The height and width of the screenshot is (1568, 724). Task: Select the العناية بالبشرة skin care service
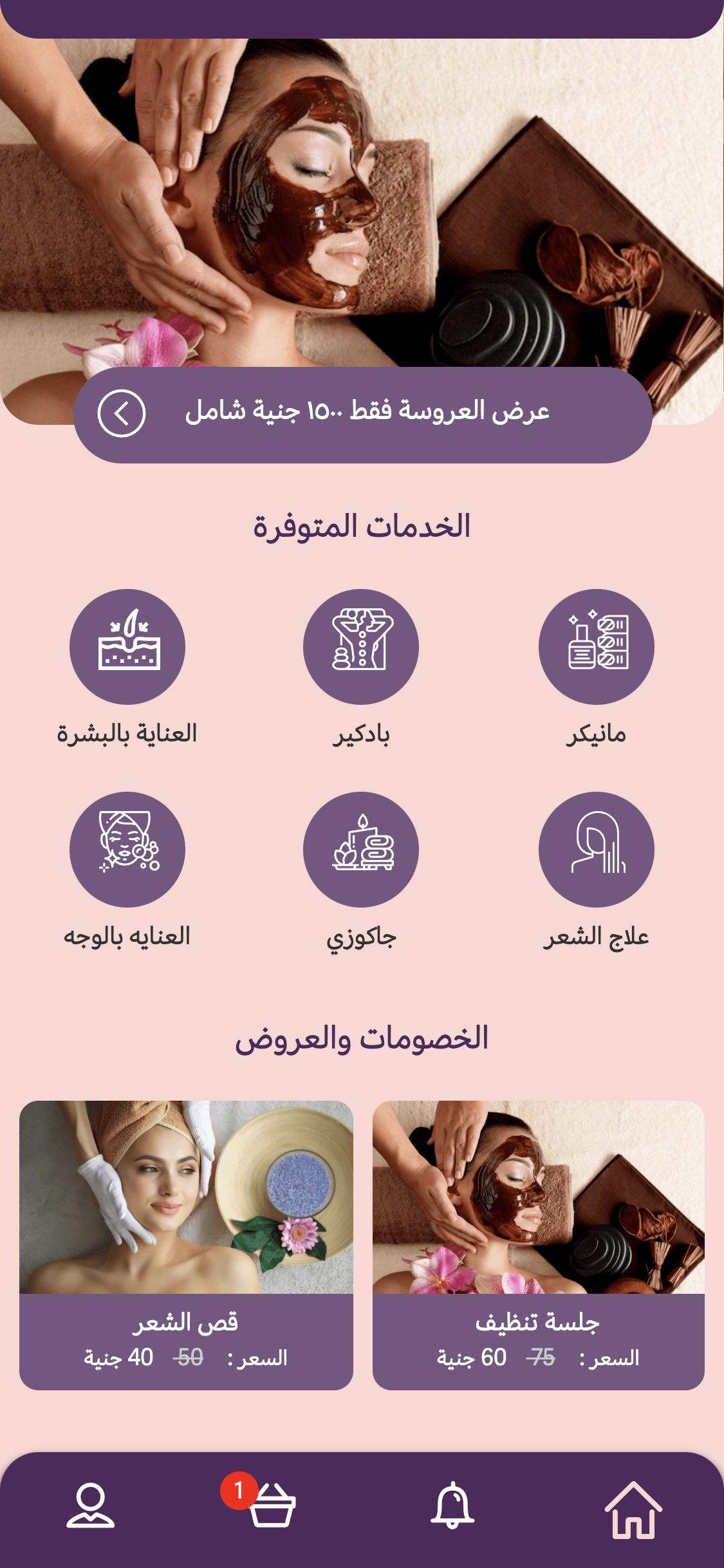coord(127,647)
